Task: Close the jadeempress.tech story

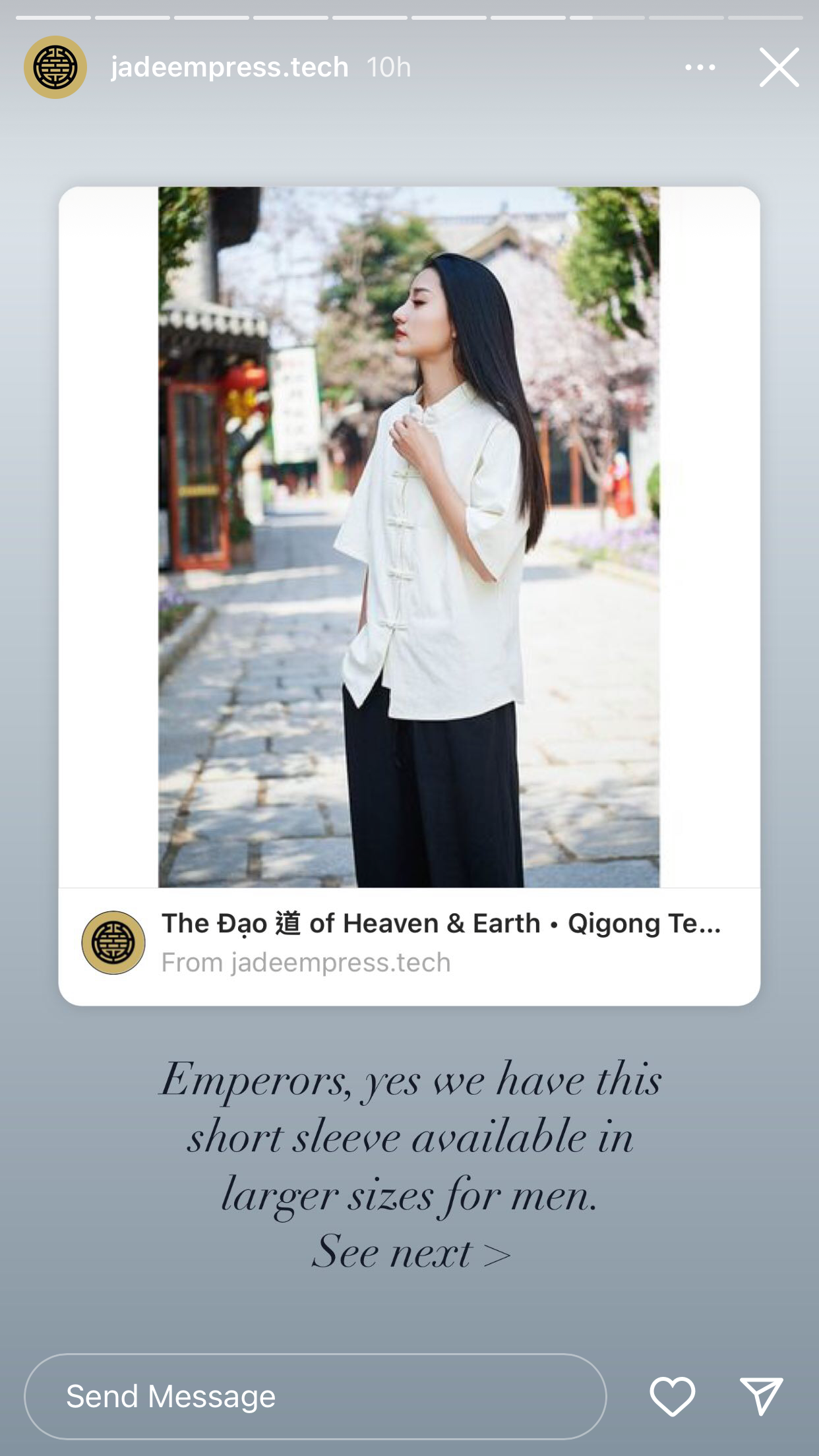Action: [779, 67]
